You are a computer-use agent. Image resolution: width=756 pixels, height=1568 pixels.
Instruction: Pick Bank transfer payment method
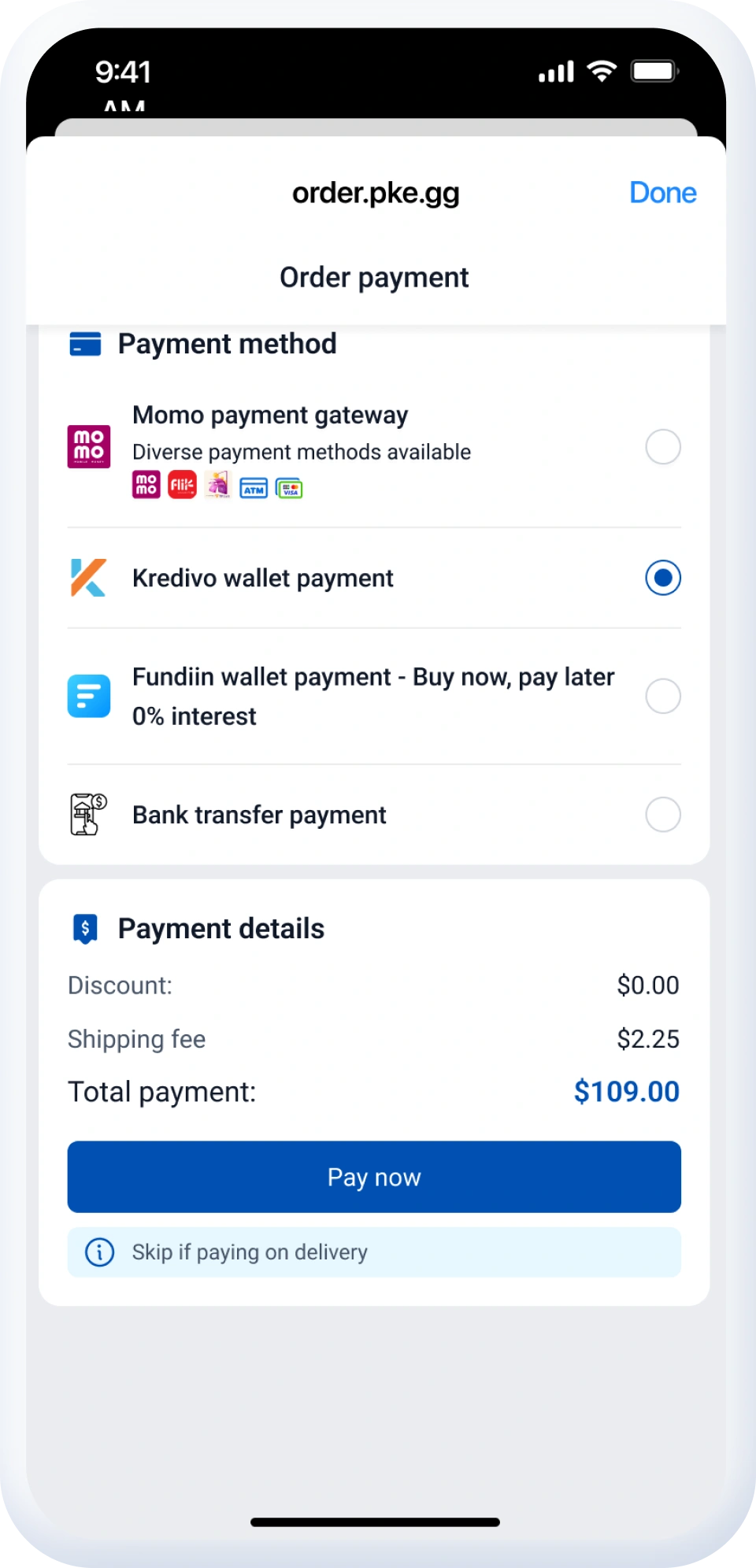pos(662,815)
